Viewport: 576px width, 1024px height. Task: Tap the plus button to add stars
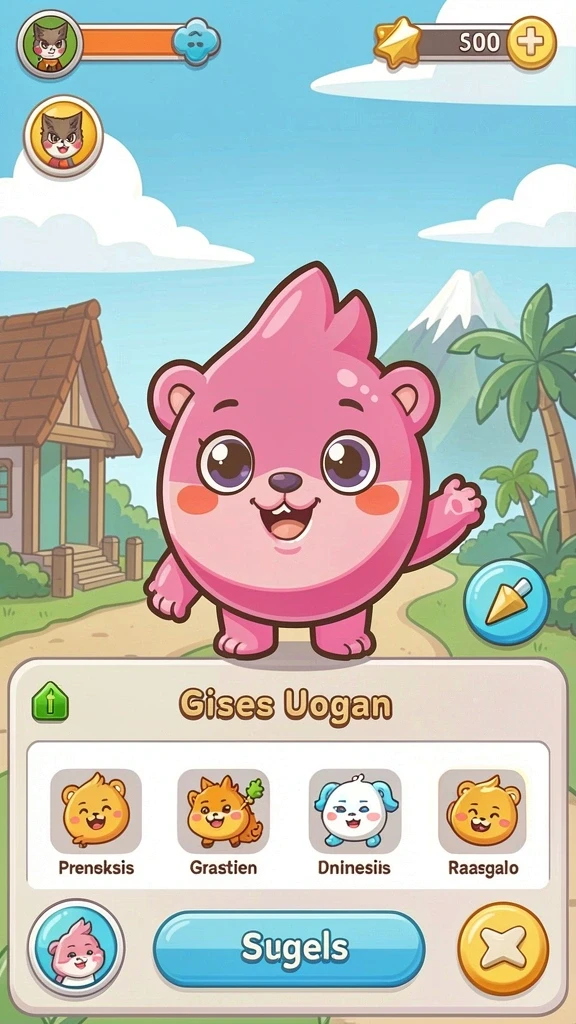tap(532, 44)
